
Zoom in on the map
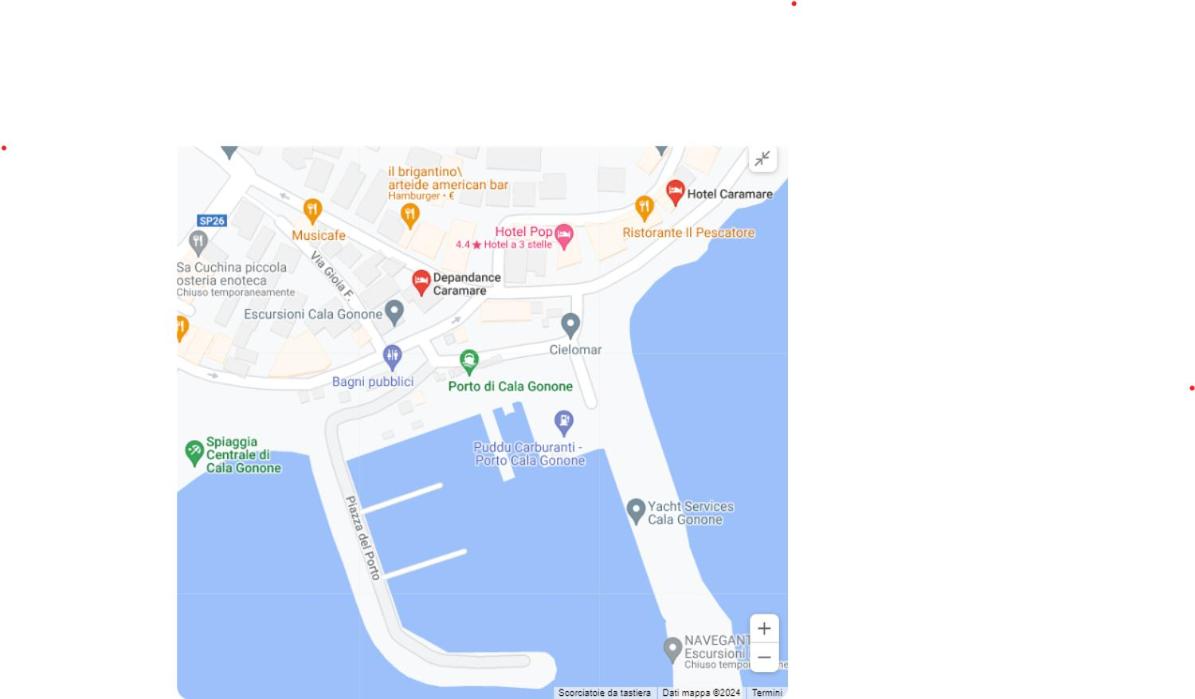pyautogui.click(x=764, y=629)
